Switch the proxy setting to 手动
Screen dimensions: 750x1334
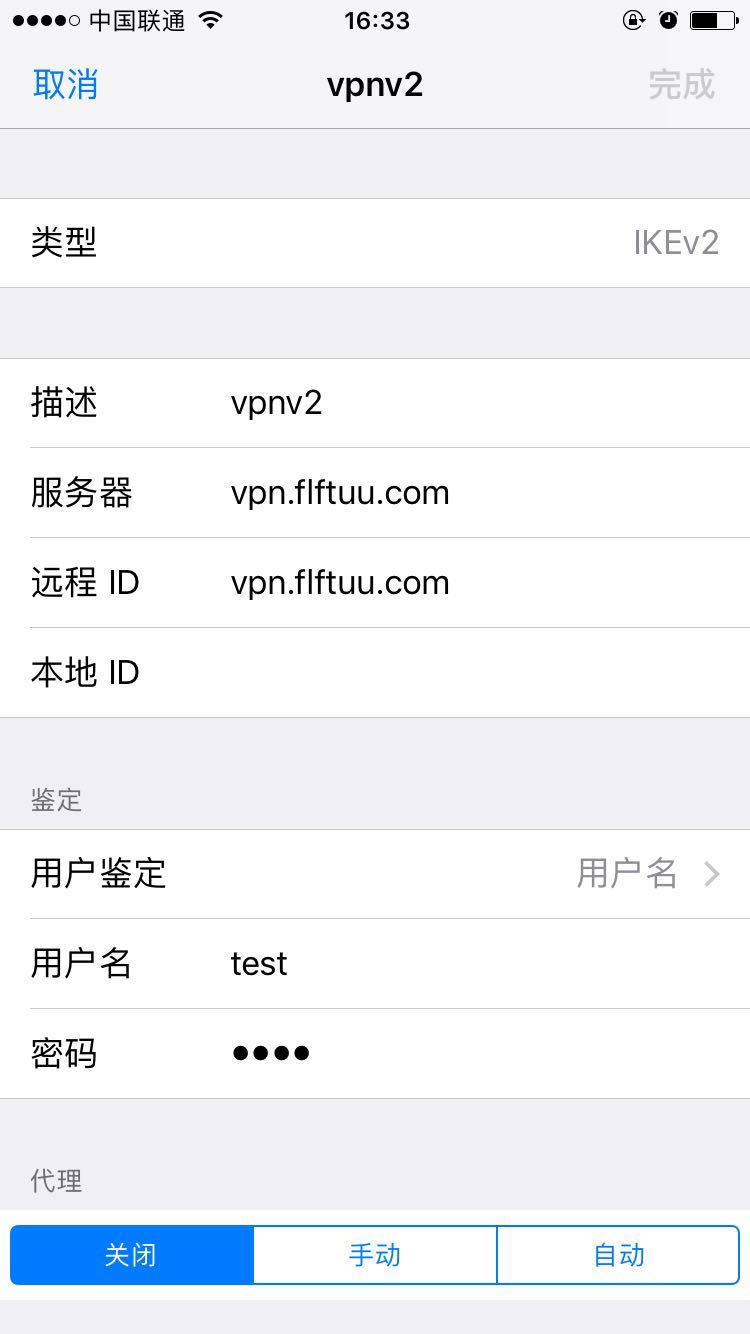(x=375, y=1255)
